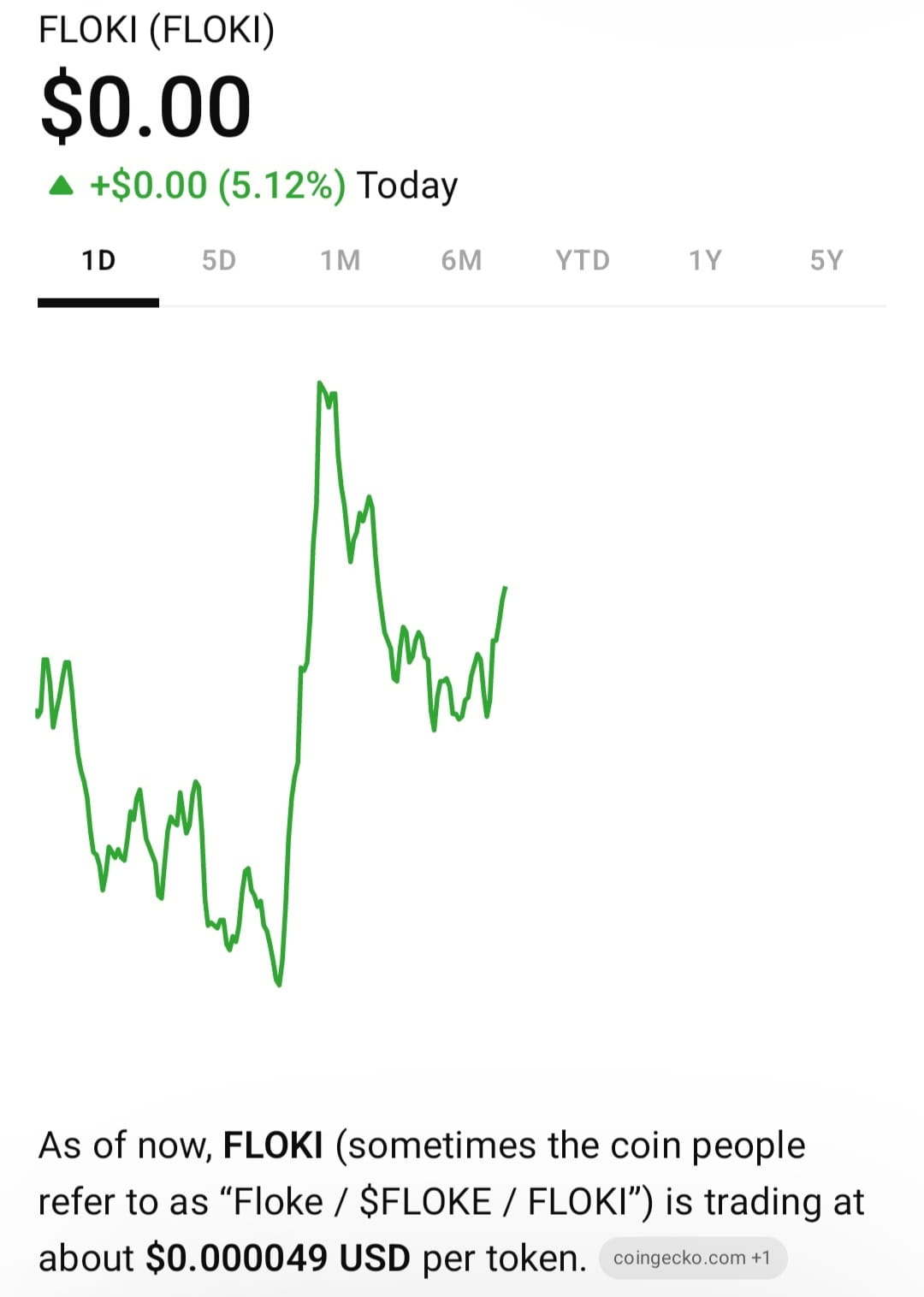Image resolution: width=924 pixels, height=1297 pixels.
Task: Open the coingecko.com source chip
Action: [x=692, y=1259]
